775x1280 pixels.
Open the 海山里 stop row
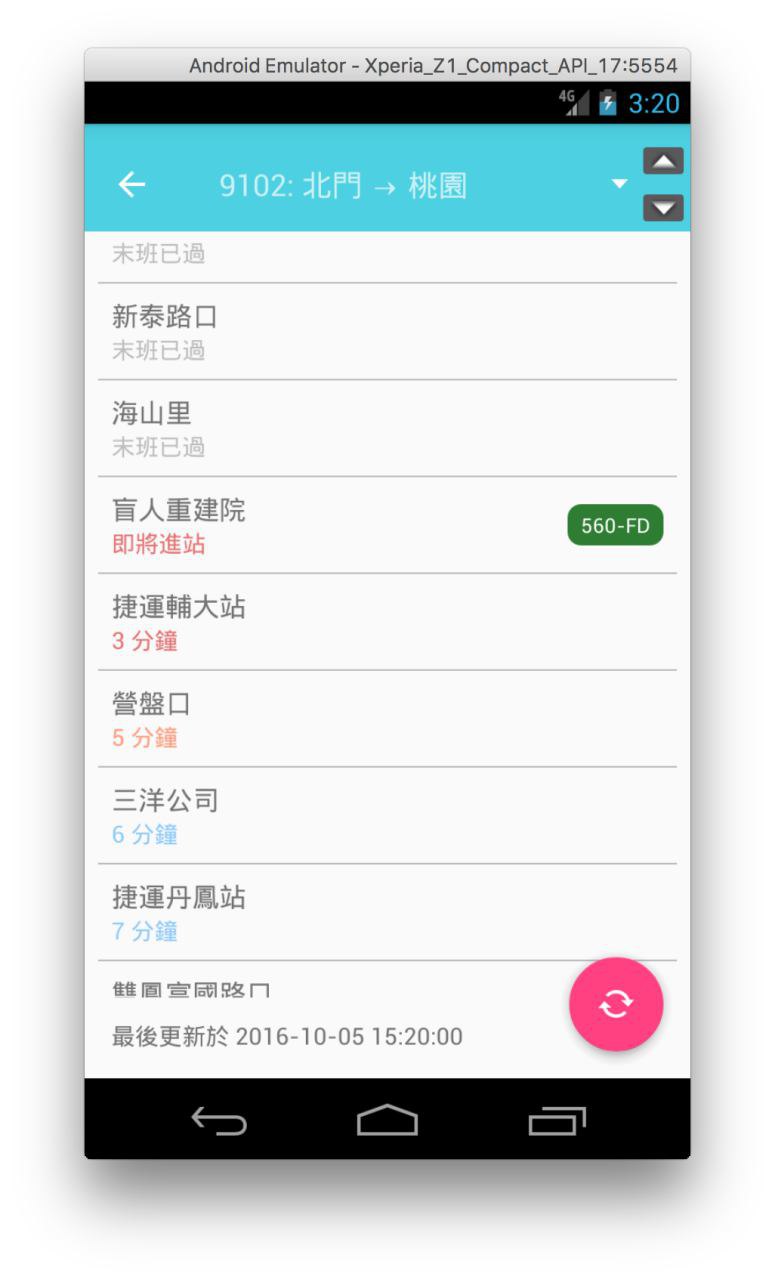(x=387, y=429)
